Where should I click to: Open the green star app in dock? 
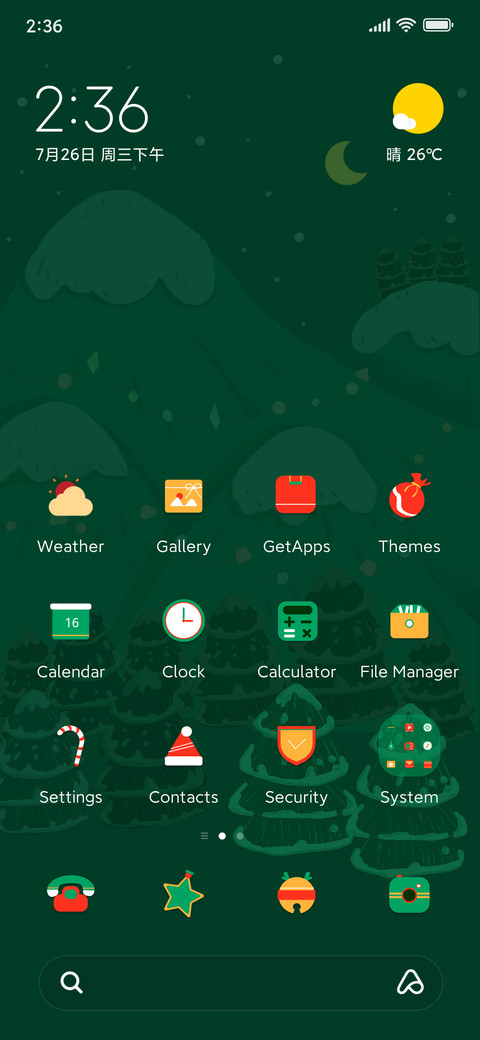point(184,894)
